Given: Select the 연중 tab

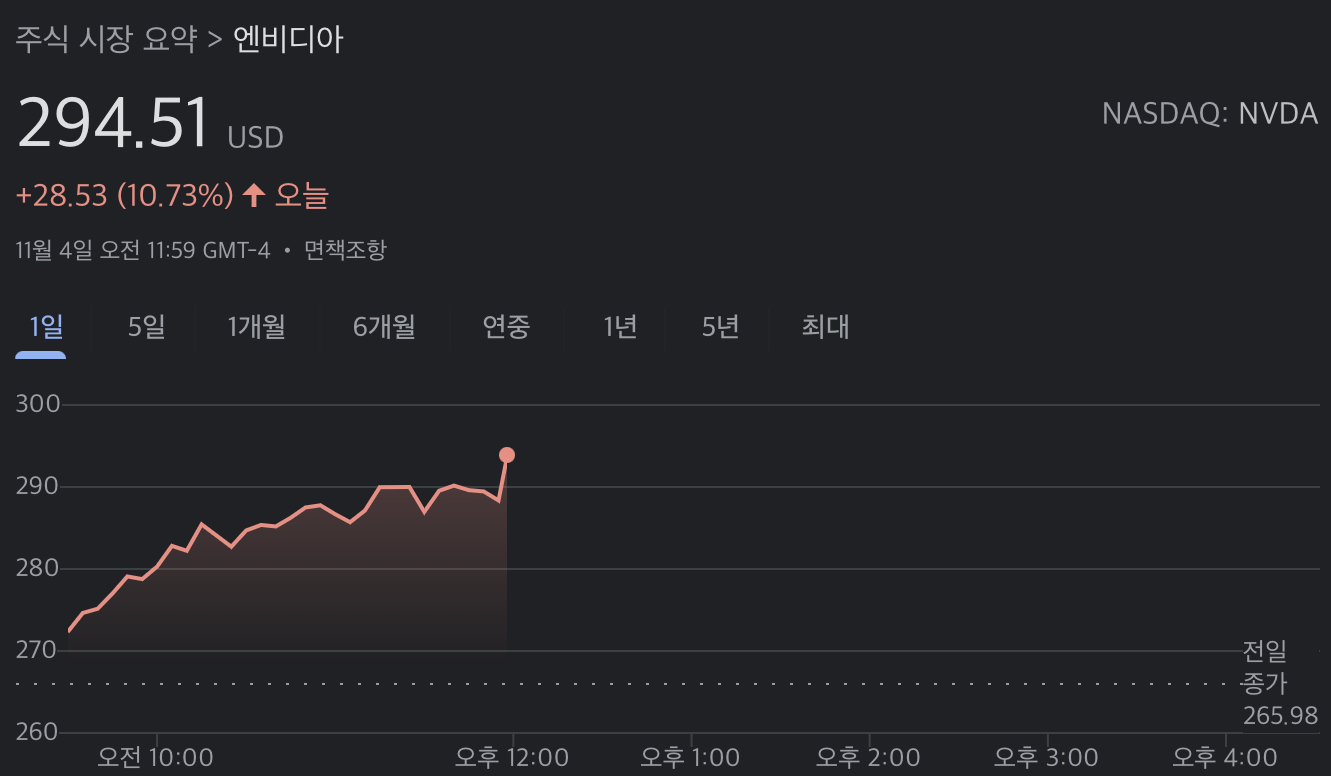Looking at the screenshot, I should (x=506, y=326).
